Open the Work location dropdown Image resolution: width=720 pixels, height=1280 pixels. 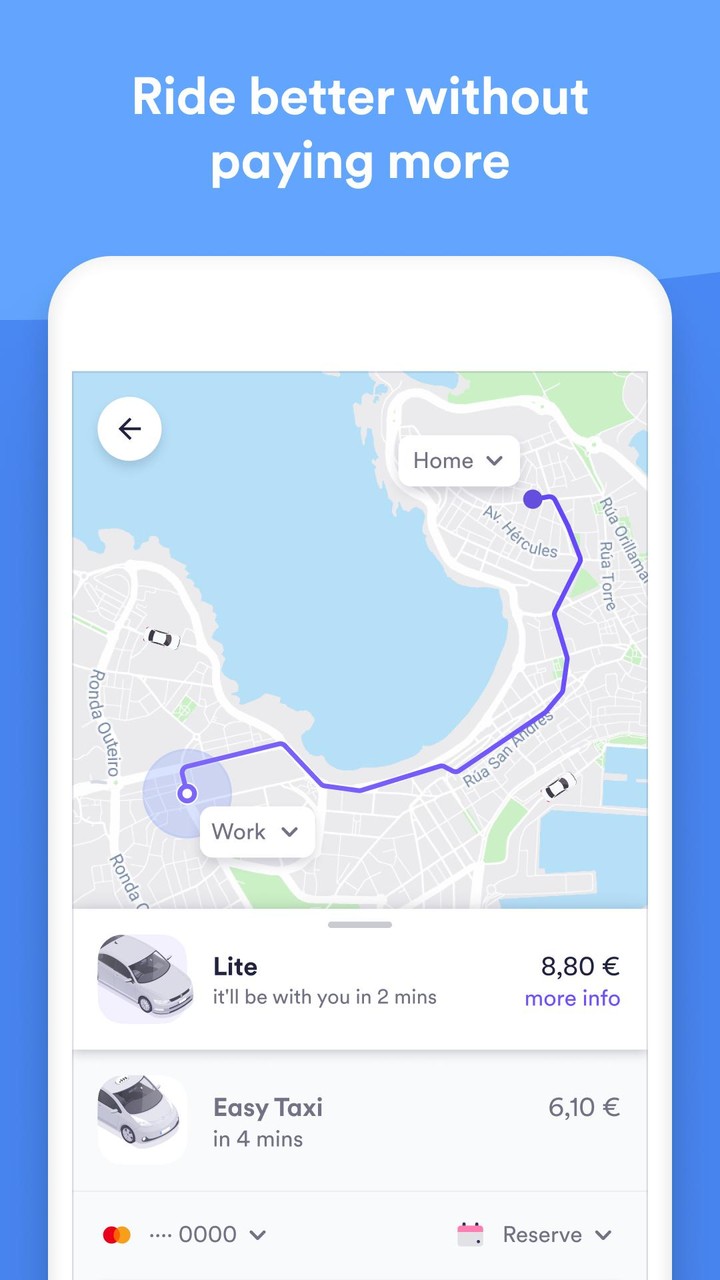tap(256, 832)
